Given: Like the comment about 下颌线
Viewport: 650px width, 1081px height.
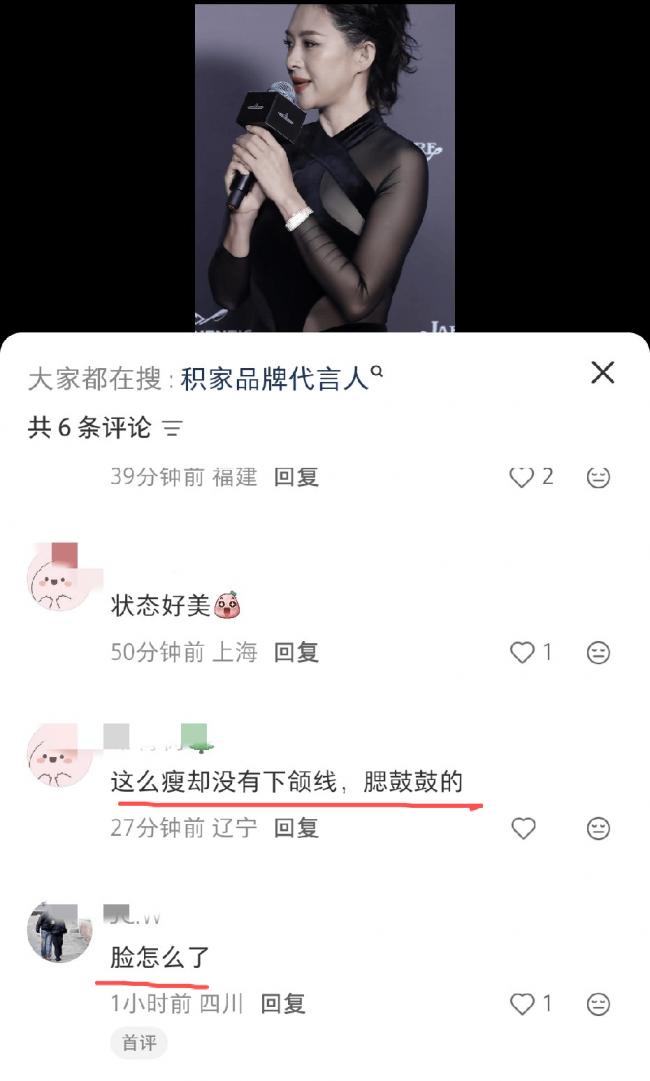Looking at the screenshot, I should click(523, 827).
